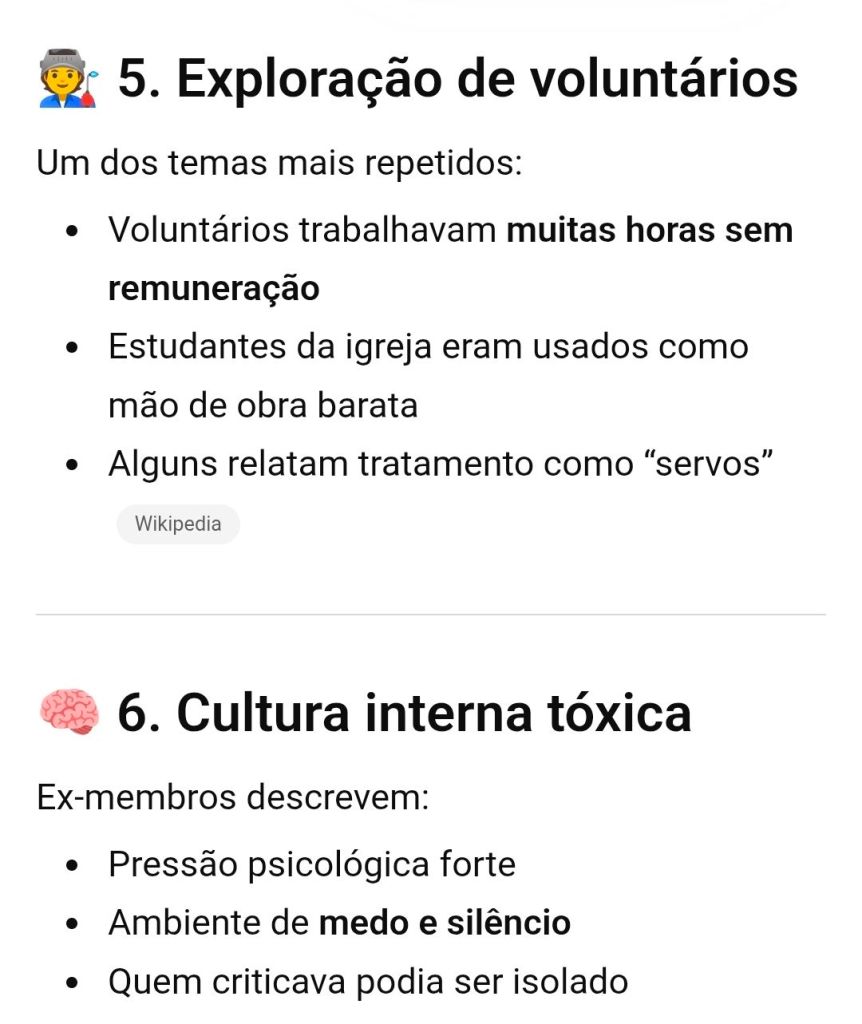This screenshot has height=1024, width=862.
Task: Open the Wikipedia source chip
Action: (178, 524)
